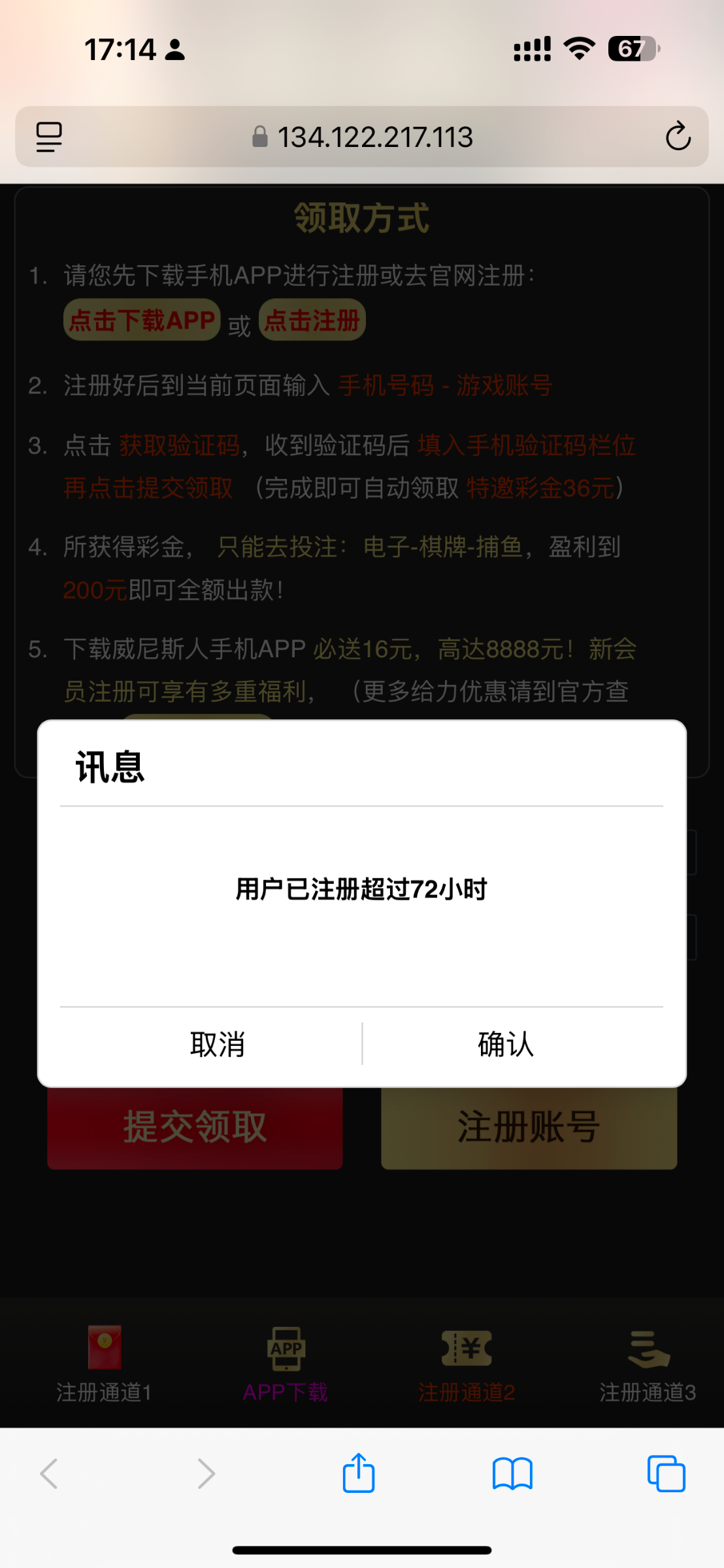Viewport: 724px width, 1568px height.
Task: Open the page settings icon in address bar
Action: pos(49,137)
